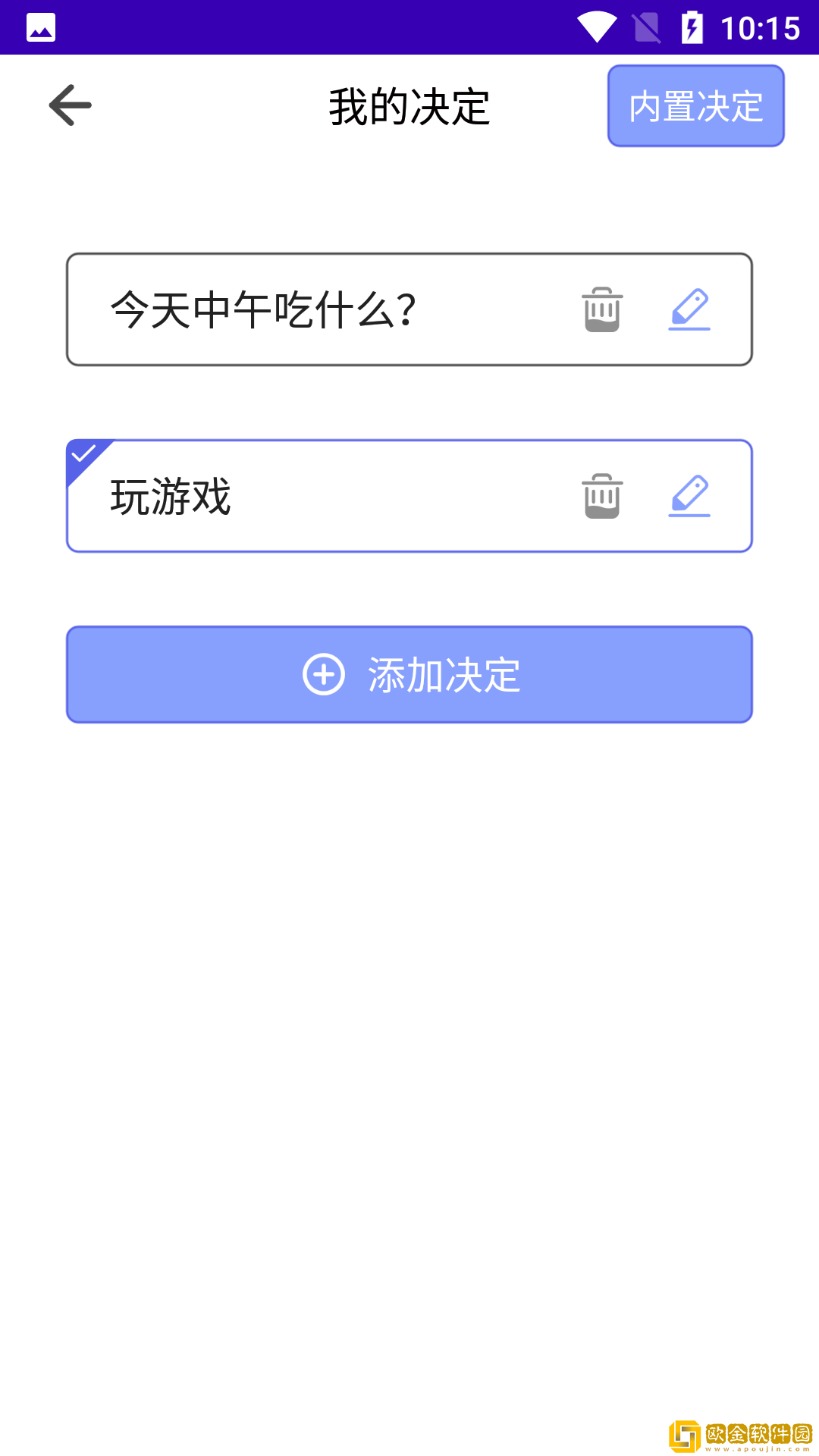This screenshot has height=1456, width=819.
Task: Delete the 玩游戏 decision
Action: (601, 495)
